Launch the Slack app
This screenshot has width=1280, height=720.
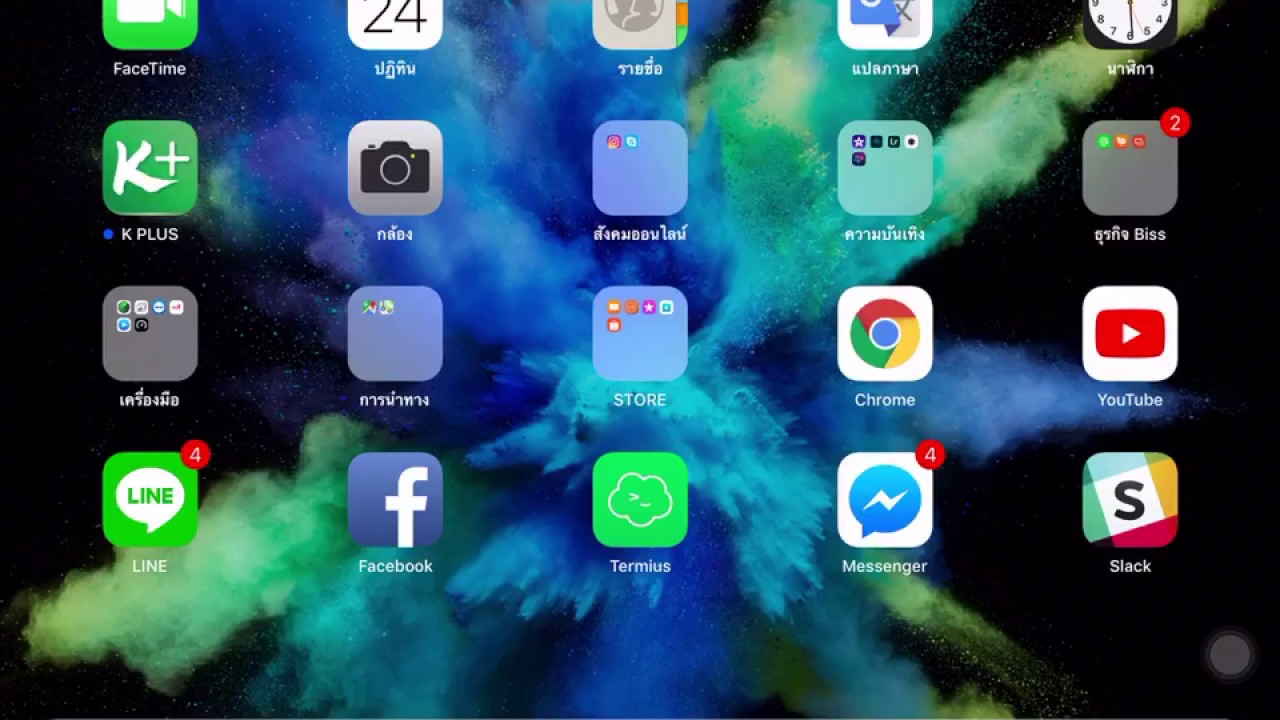pos(1130,500)
